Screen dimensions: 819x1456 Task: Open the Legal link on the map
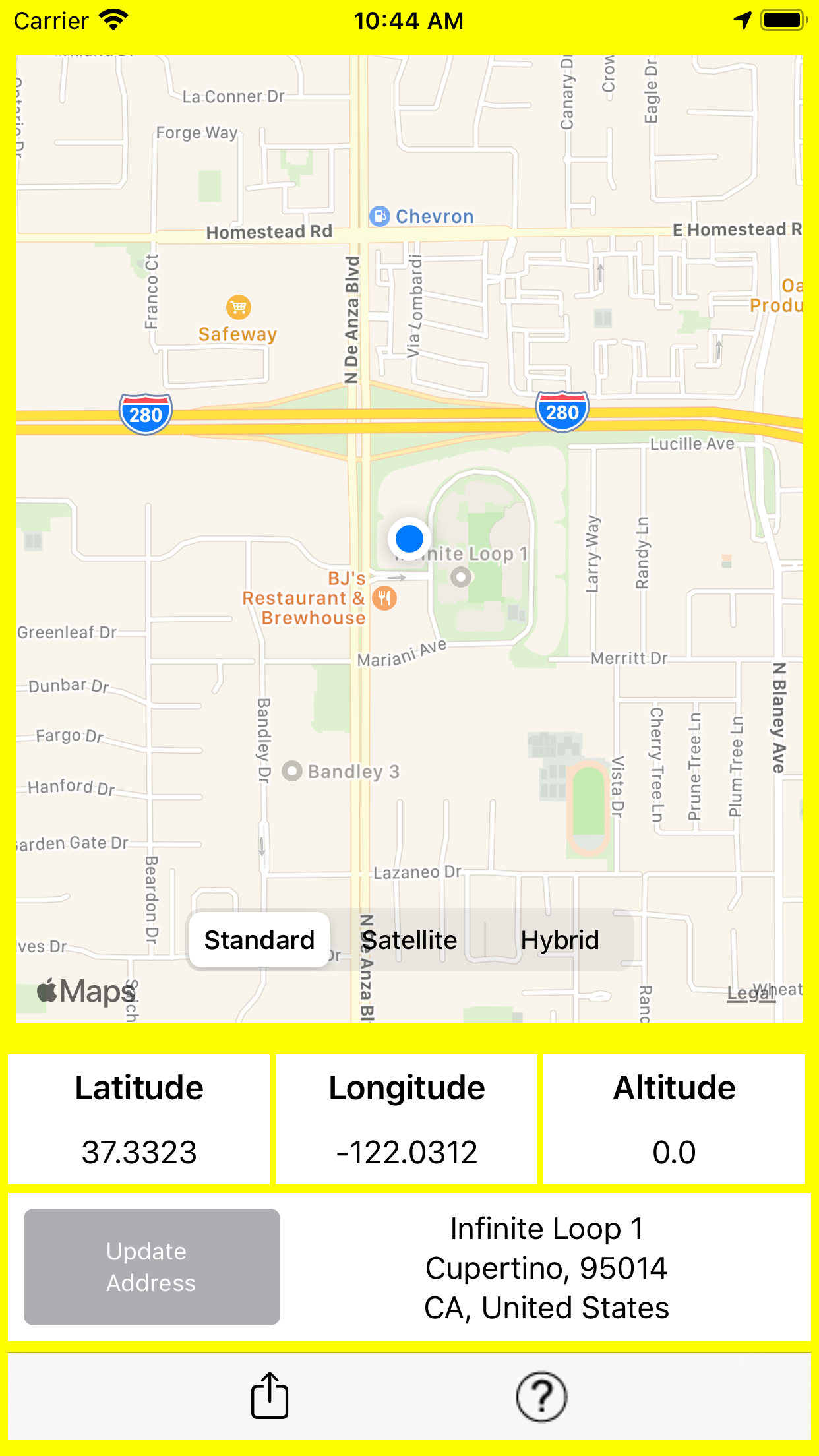tap(751, 993)
